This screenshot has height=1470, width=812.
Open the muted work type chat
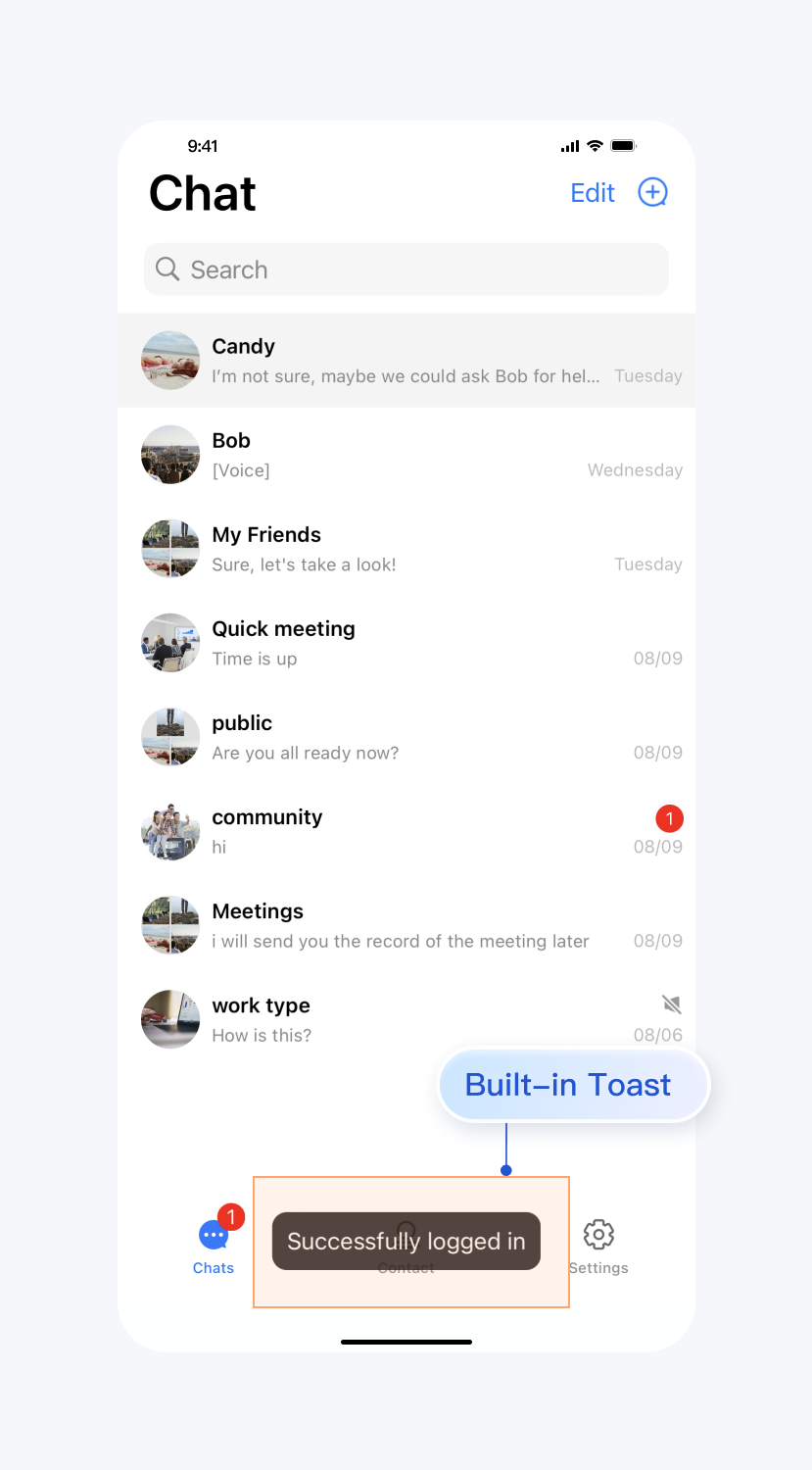point(406,1019)
